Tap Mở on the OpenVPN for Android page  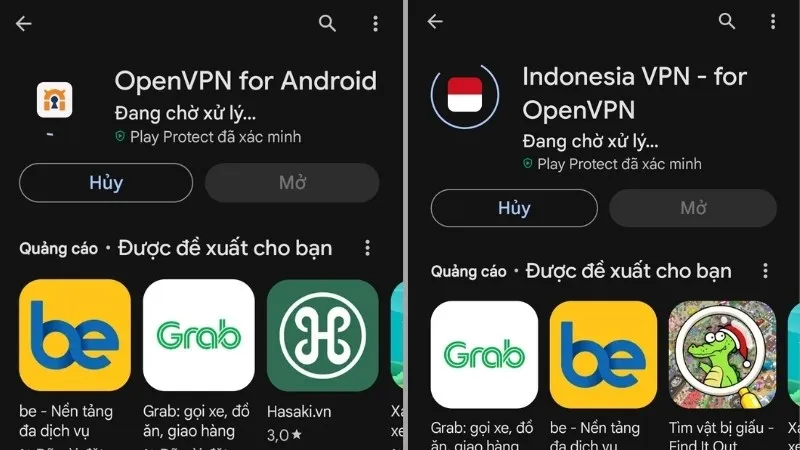(292, 183)
